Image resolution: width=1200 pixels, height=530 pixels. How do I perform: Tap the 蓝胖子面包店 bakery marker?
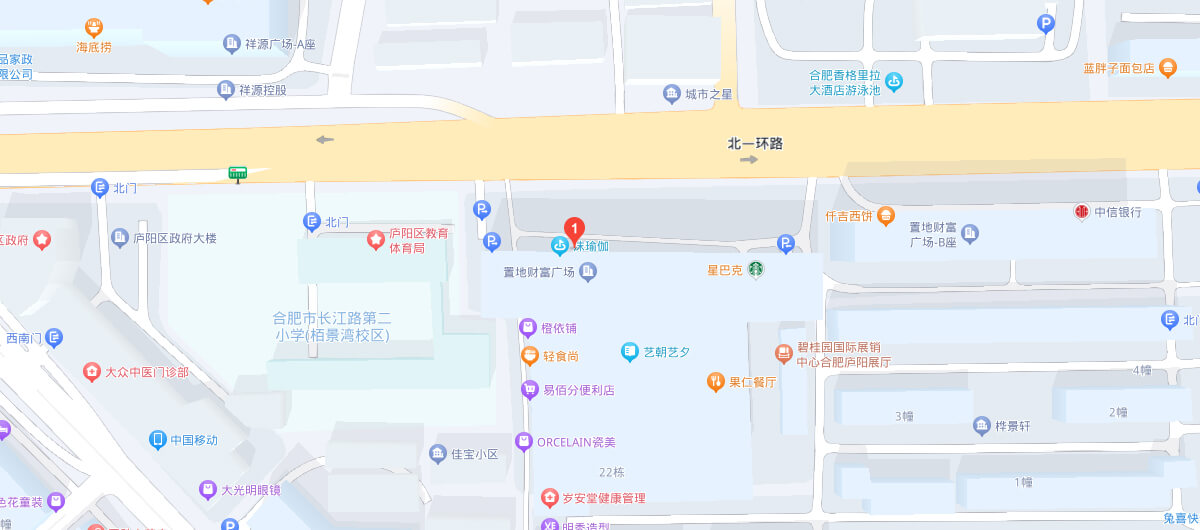tap(1168, 68)
